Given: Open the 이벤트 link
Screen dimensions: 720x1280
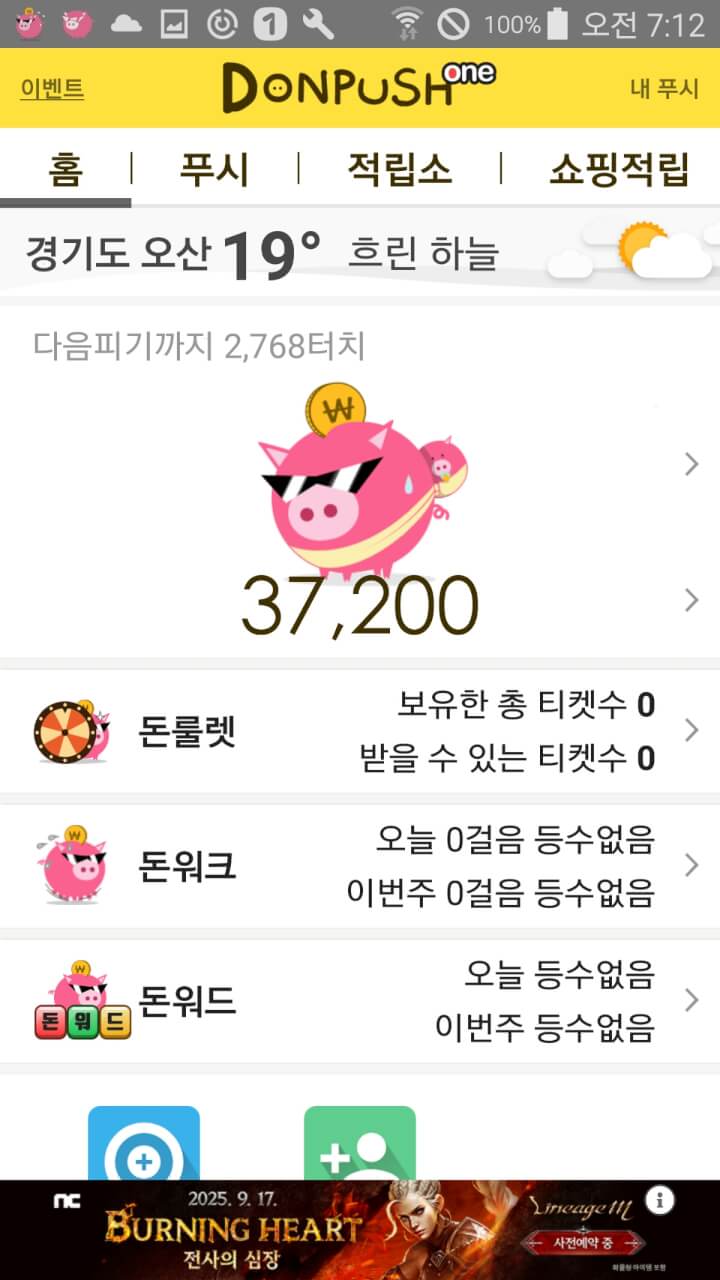Looking at the screenshot, I should (52, 89).
